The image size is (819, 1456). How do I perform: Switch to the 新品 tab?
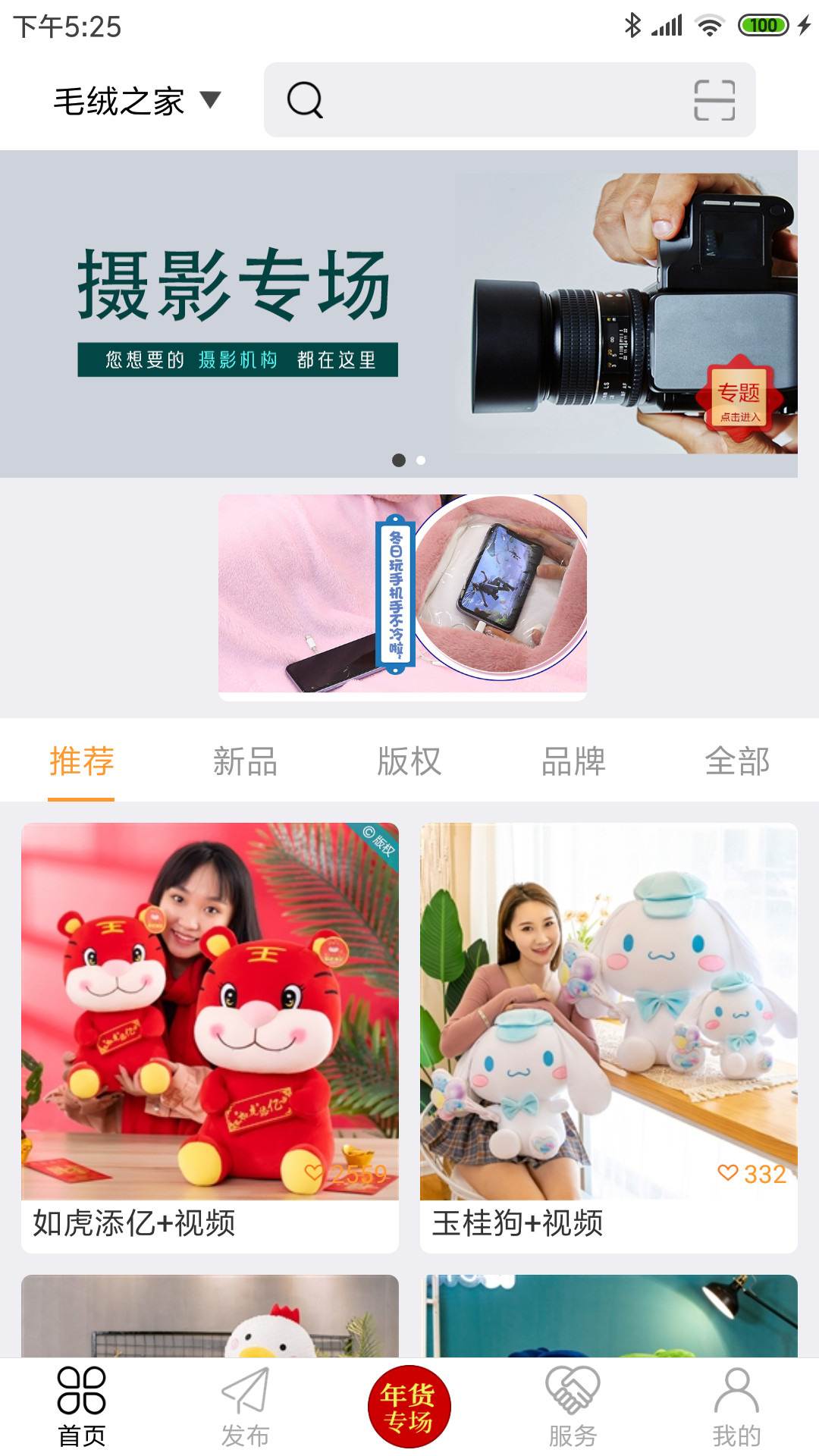(x=246, y=762)
